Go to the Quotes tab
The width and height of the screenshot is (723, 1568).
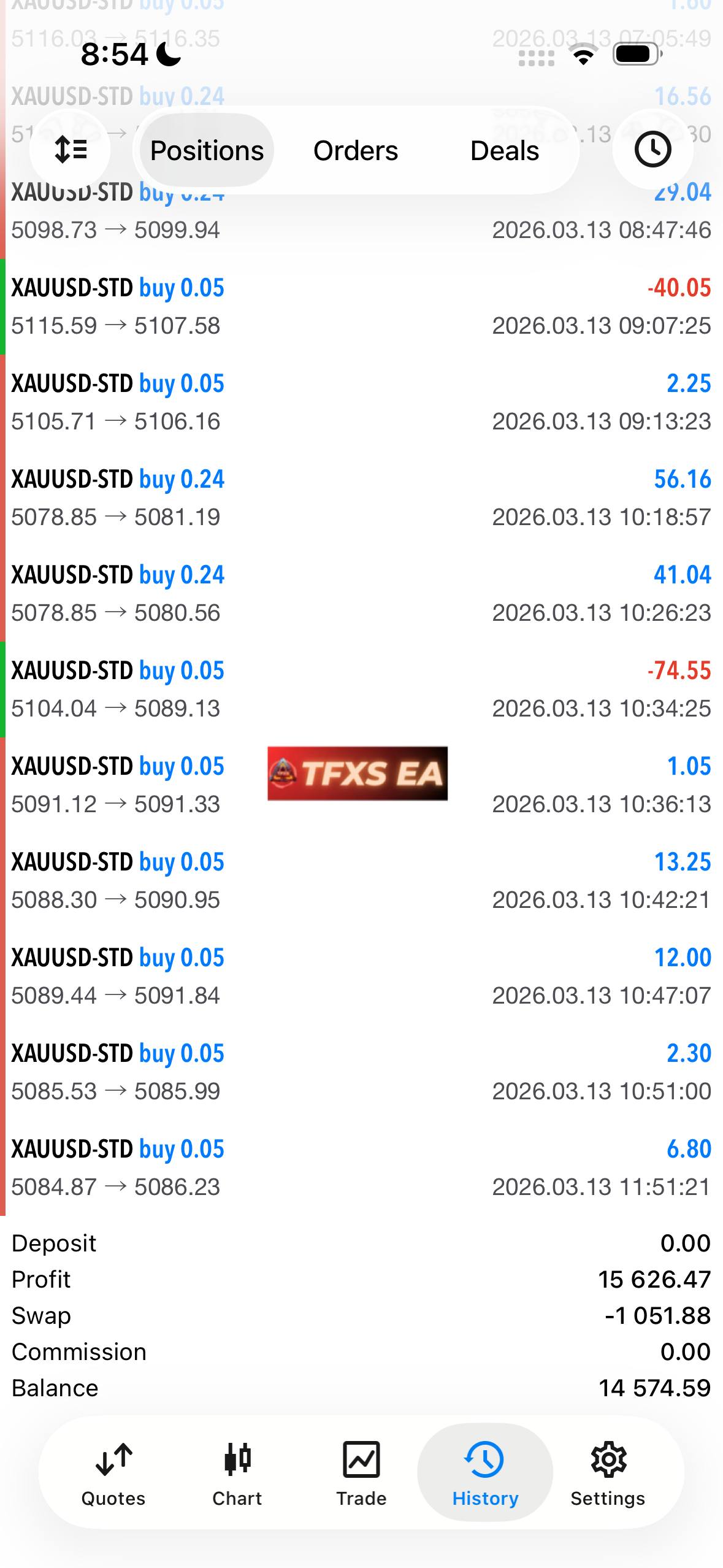[113, 1472]
